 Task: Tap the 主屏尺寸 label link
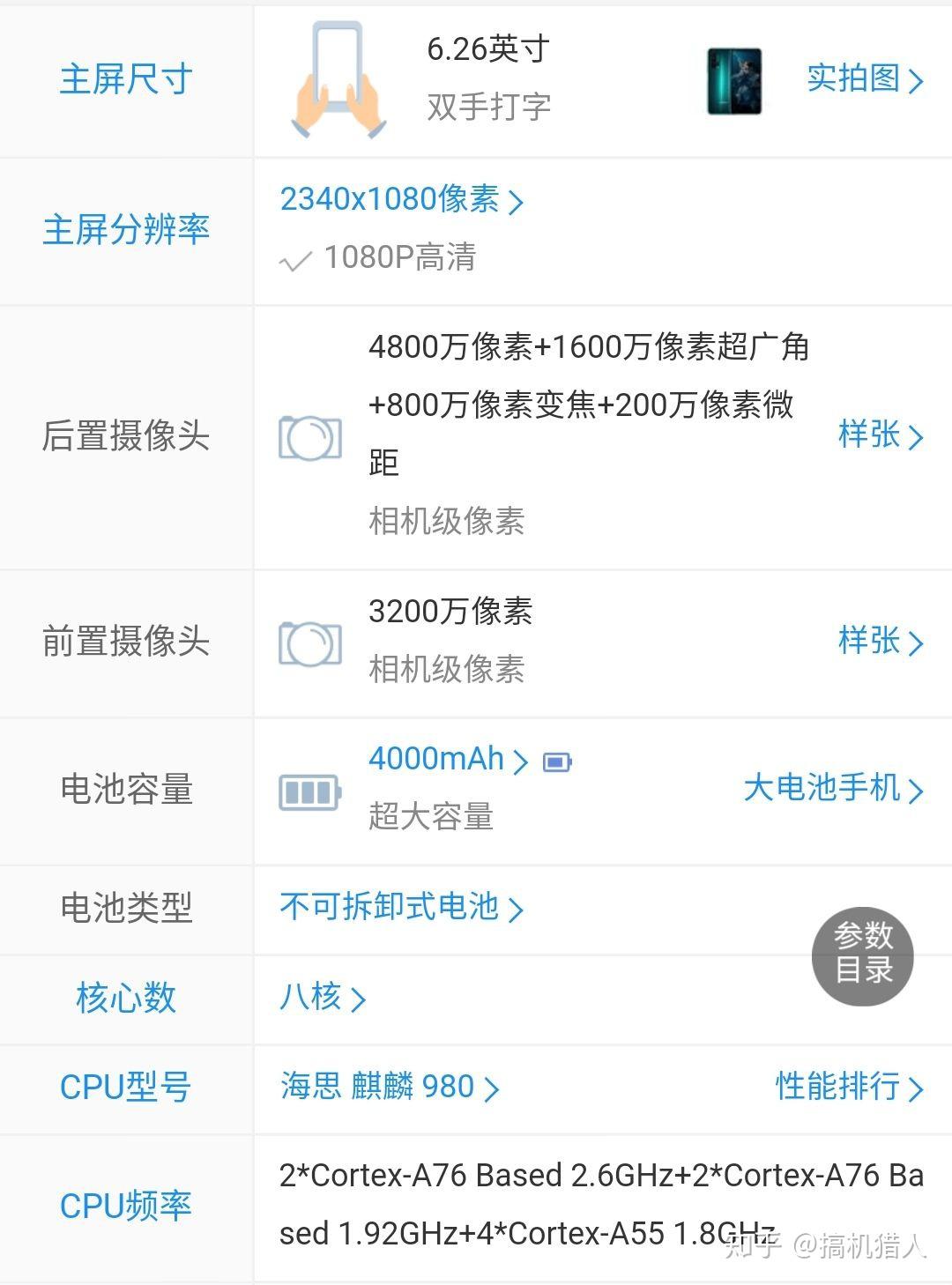tap(126, 79)
